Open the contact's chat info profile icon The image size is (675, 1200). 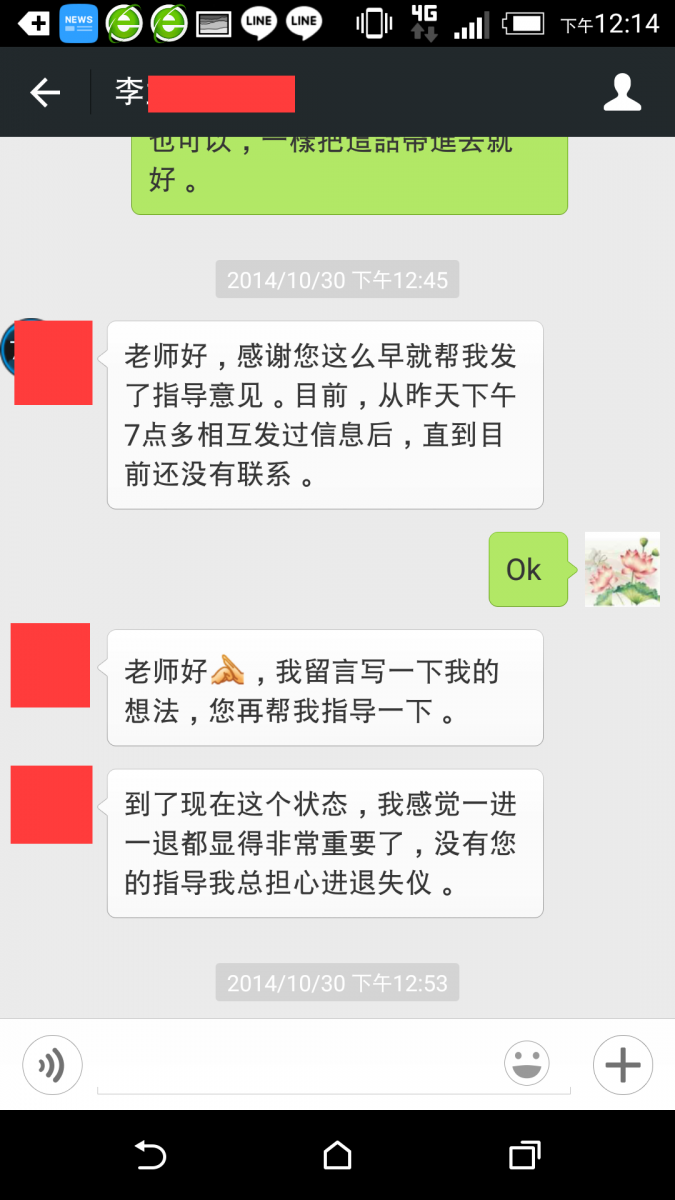point(622,92)
